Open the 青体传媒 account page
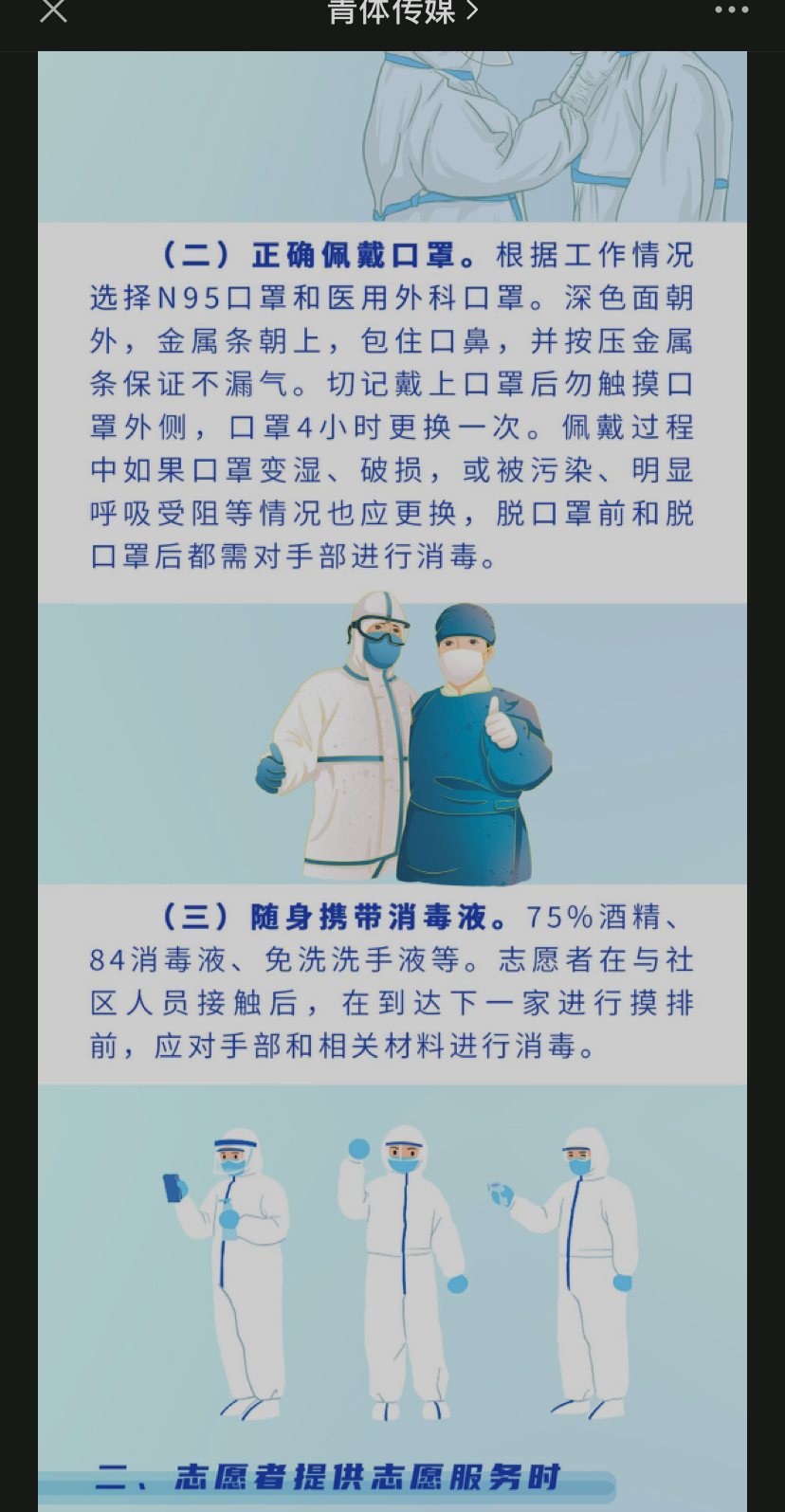Viewport: 785px width, 1512px height. click(x=403, y=11)
